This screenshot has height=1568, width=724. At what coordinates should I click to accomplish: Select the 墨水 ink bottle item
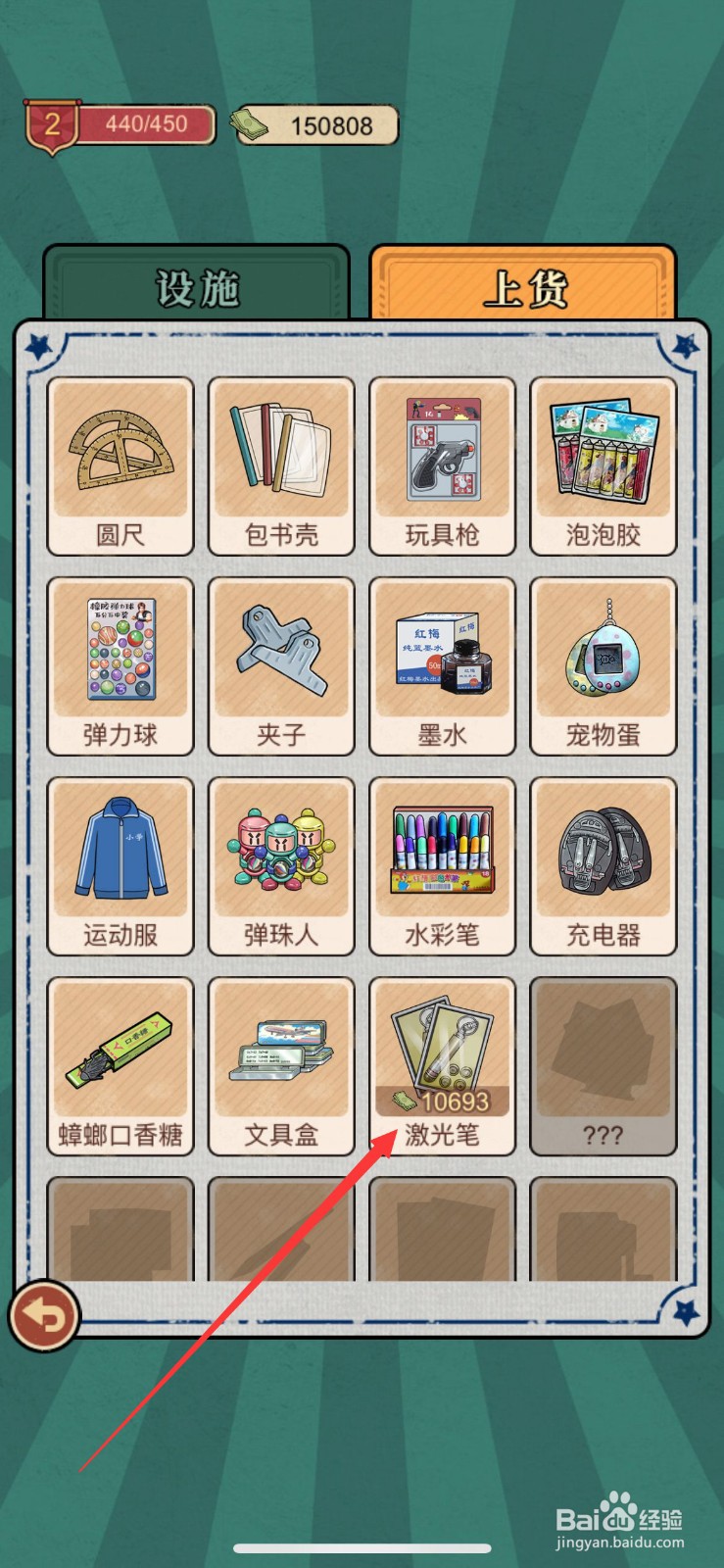click(x=442, y=664)
